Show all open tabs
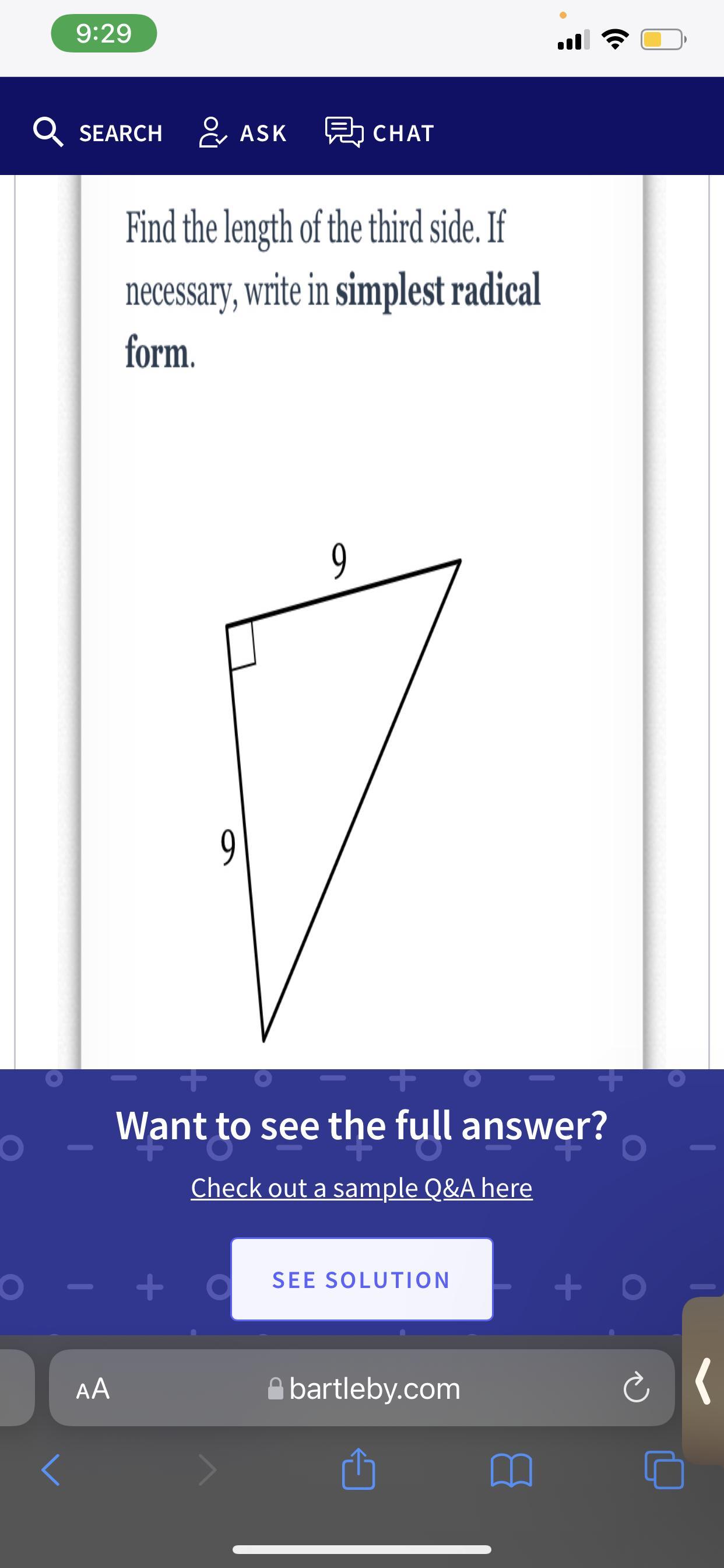This screenshot has width=724, height=1568. click(664, 1470)
